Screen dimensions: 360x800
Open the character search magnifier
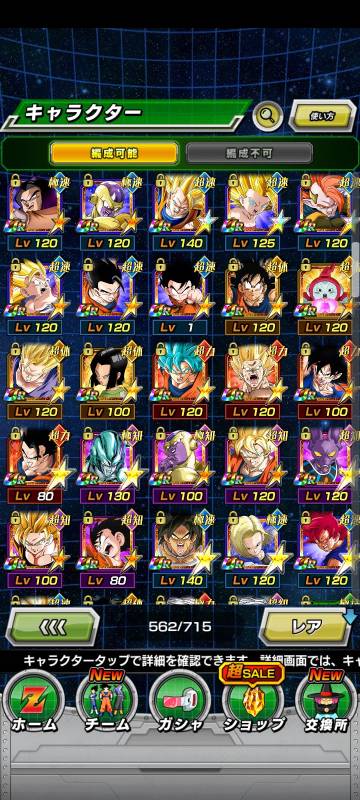pyautogui.click(x=267, y=117)
